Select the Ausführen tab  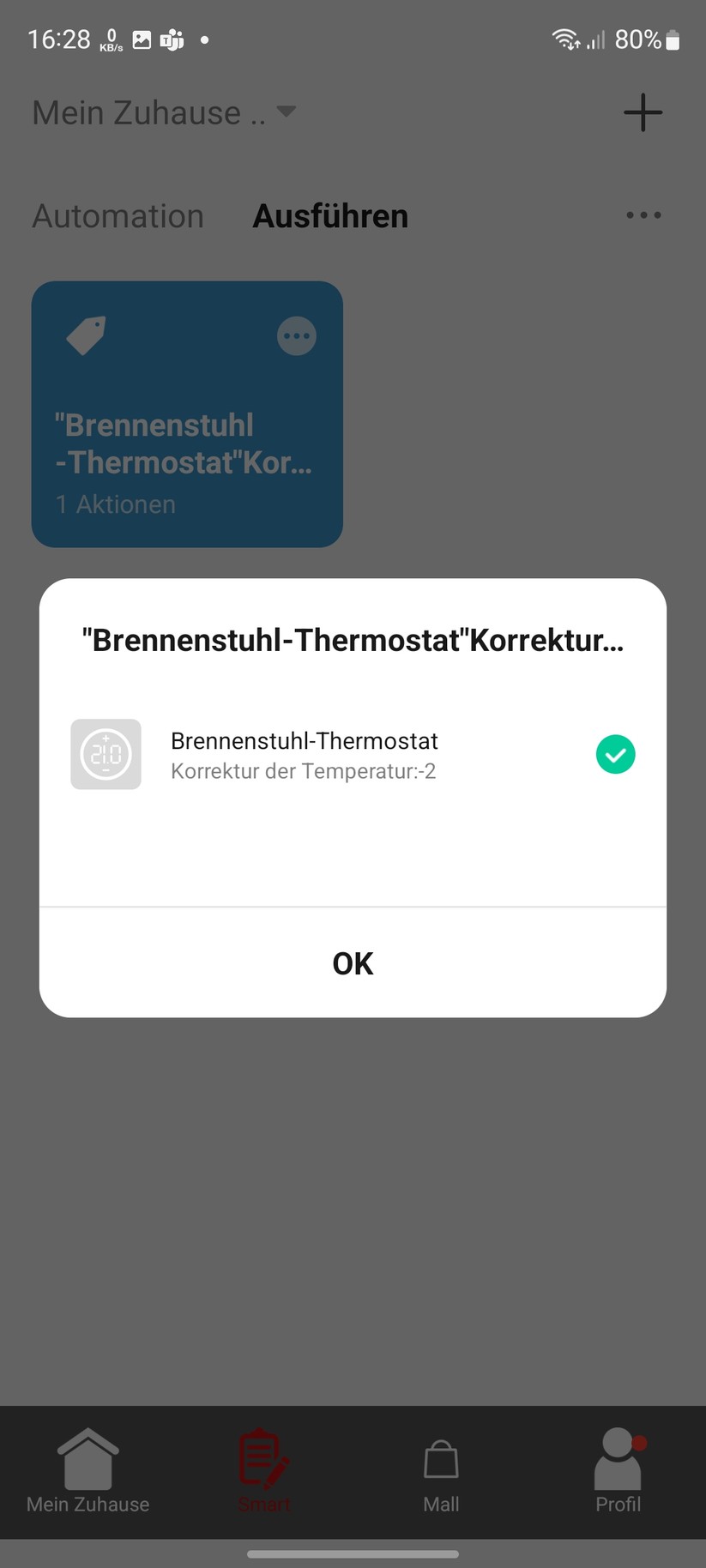(329, 215)
